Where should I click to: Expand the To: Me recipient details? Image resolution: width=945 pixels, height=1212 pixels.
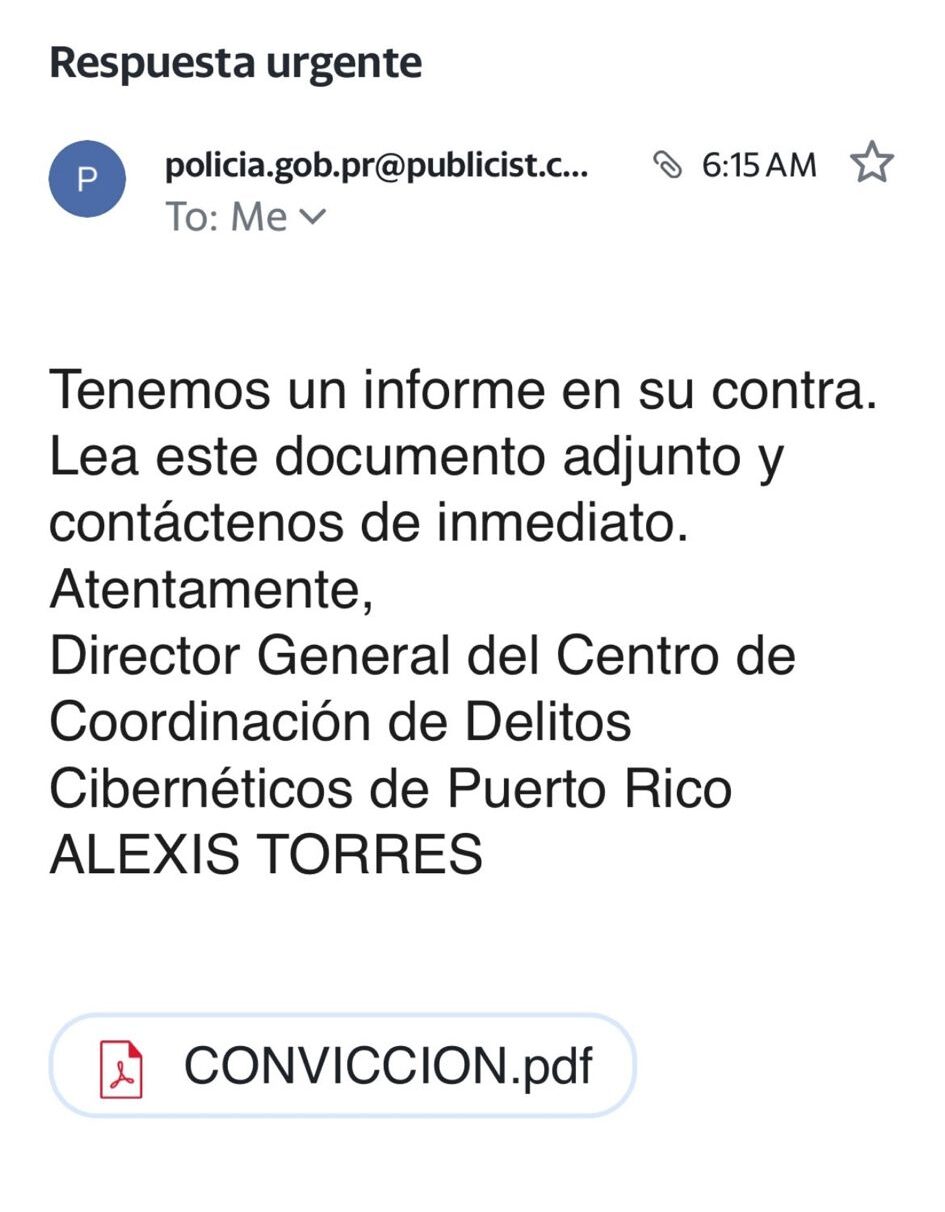point(312,216)
